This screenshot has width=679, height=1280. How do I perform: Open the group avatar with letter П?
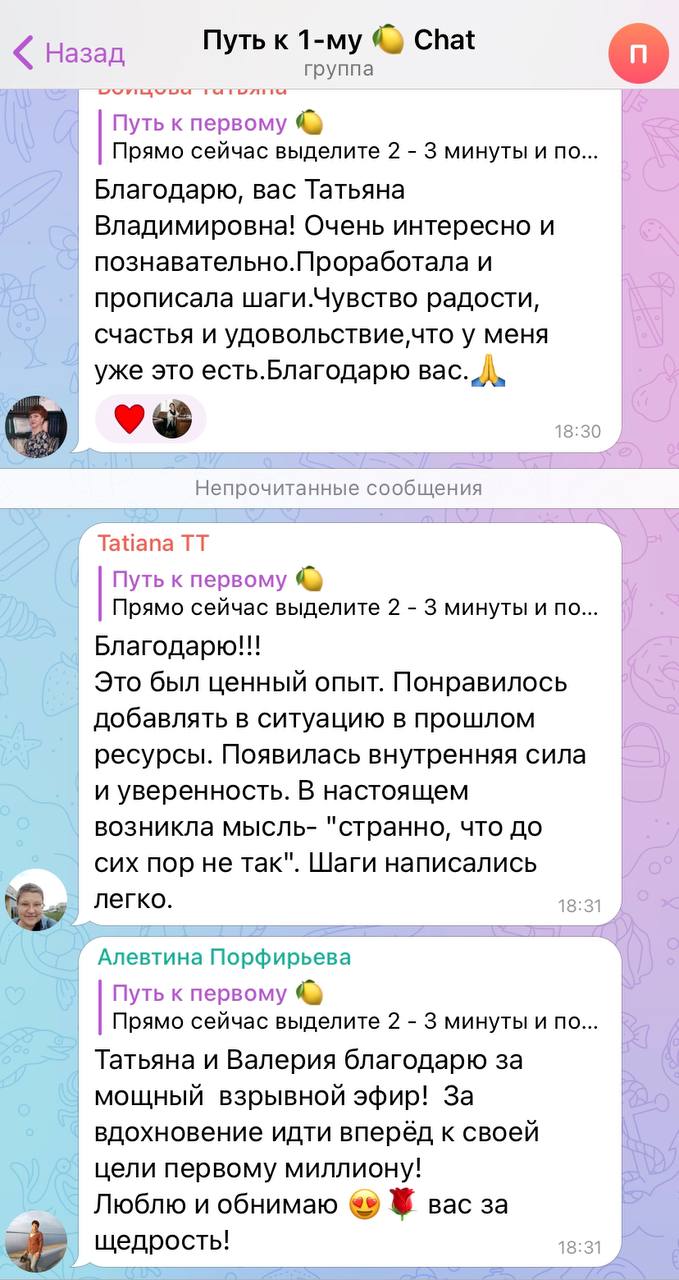coord(637,53)
